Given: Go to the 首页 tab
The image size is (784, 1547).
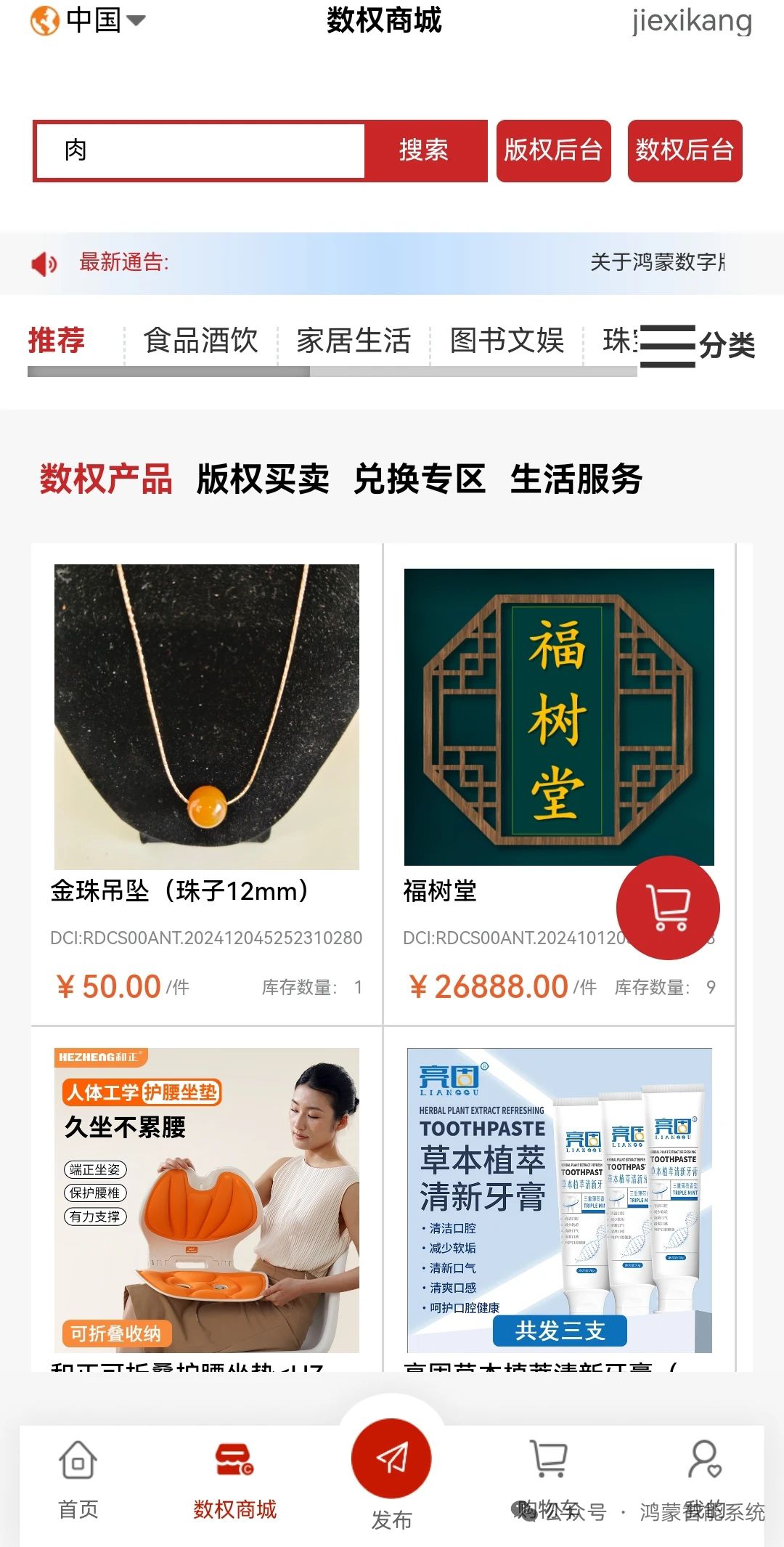Looking at the screenshot, I should coord(78,1479).
